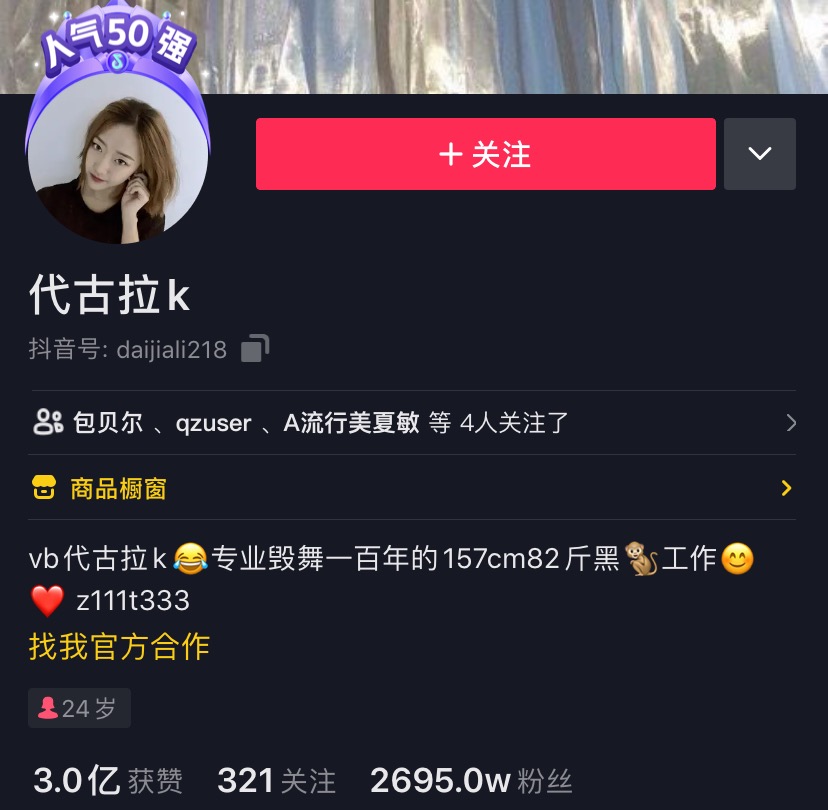Tap the 找我官方合作 link

[x=119, y=646]
